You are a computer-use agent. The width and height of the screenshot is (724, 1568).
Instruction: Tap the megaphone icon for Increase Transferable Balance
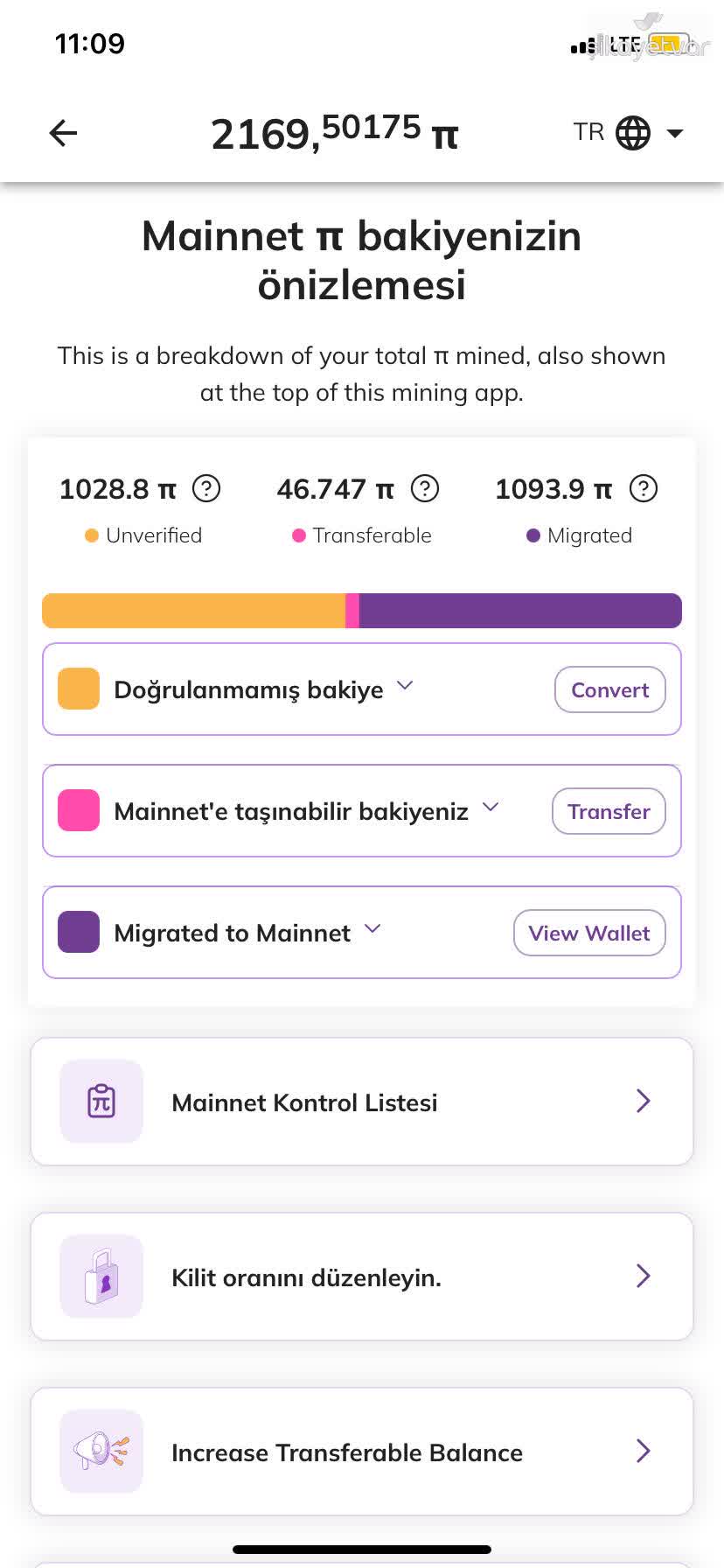[x=101, y=1452]
